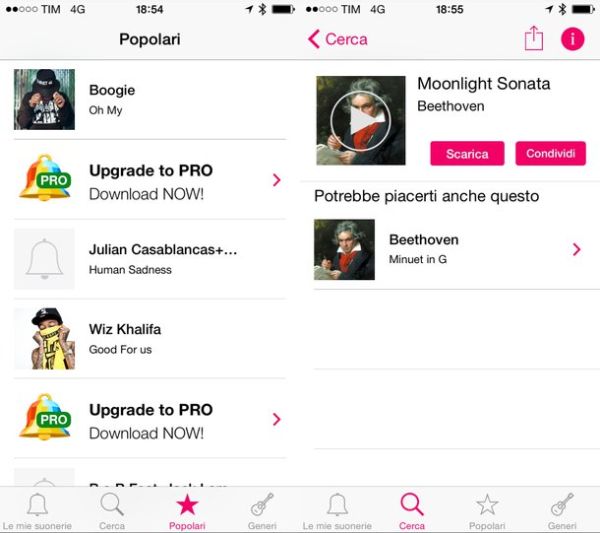Open the pink info icon
Viewport: 600px width, 533px height.
(x=573, y=39)
